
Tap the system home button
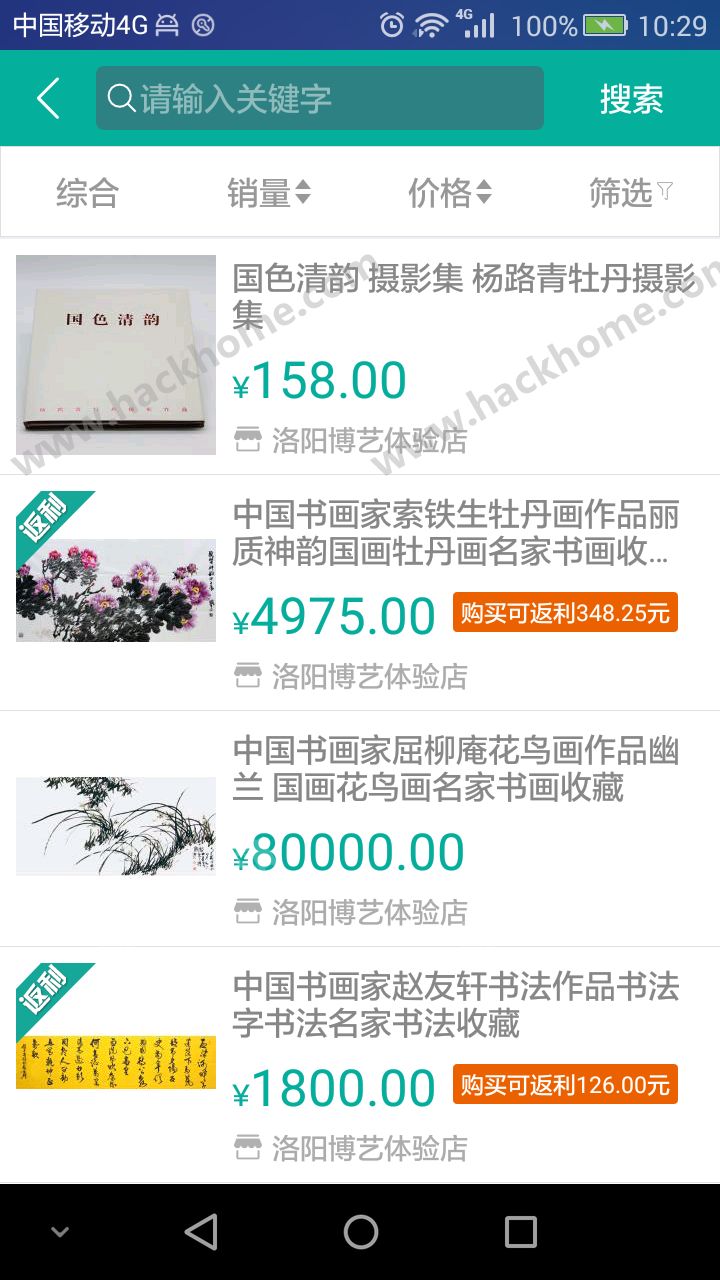pyautogui.click(x=360, y=1232)
